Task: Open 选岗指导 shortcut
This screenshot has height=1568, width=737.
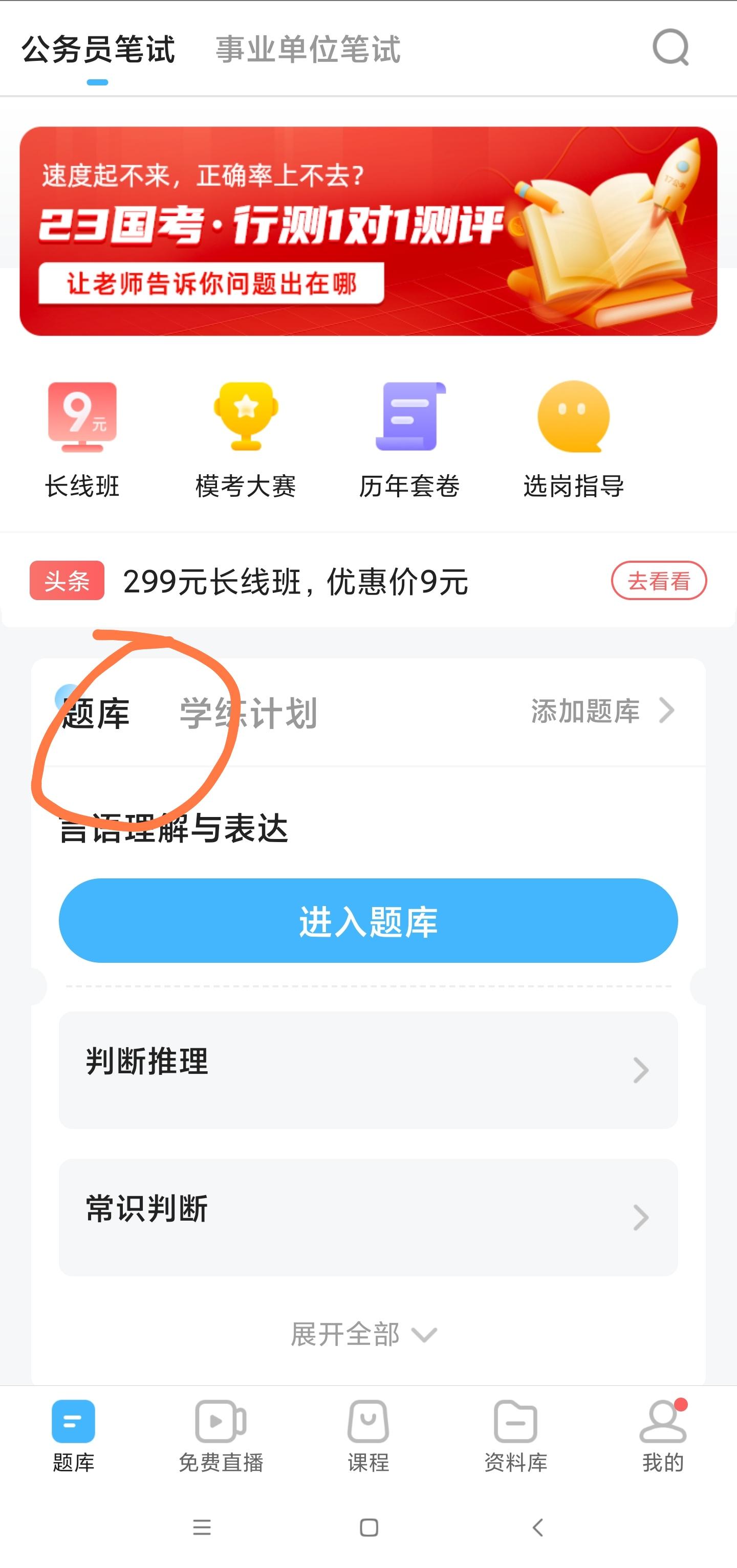Action: pos(573,439)
